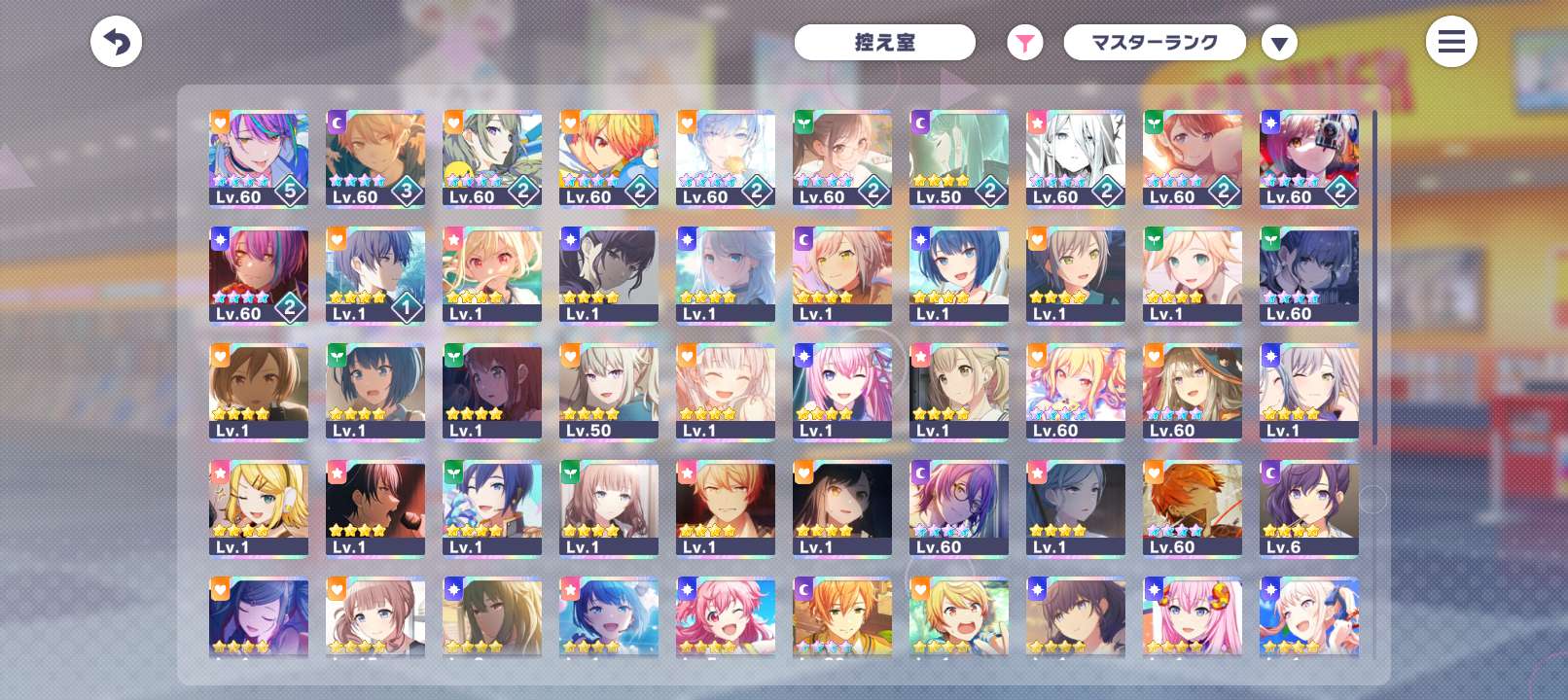Pick the pink-haired winking Lv.1 card
The image size is (1568, 700).
[841, 392]
